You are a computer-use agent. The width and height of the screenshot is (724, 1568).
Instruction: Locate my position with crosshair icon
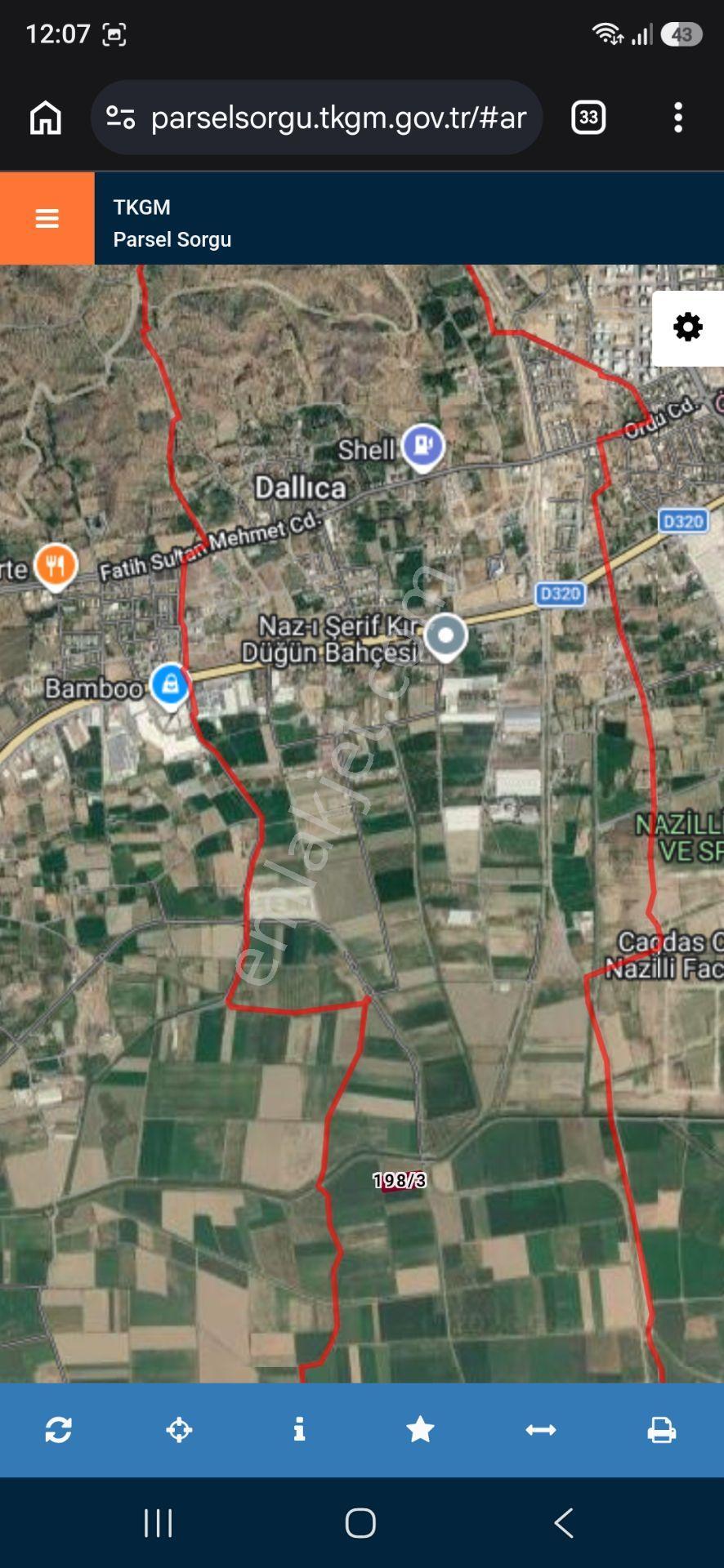[179, 1430]
